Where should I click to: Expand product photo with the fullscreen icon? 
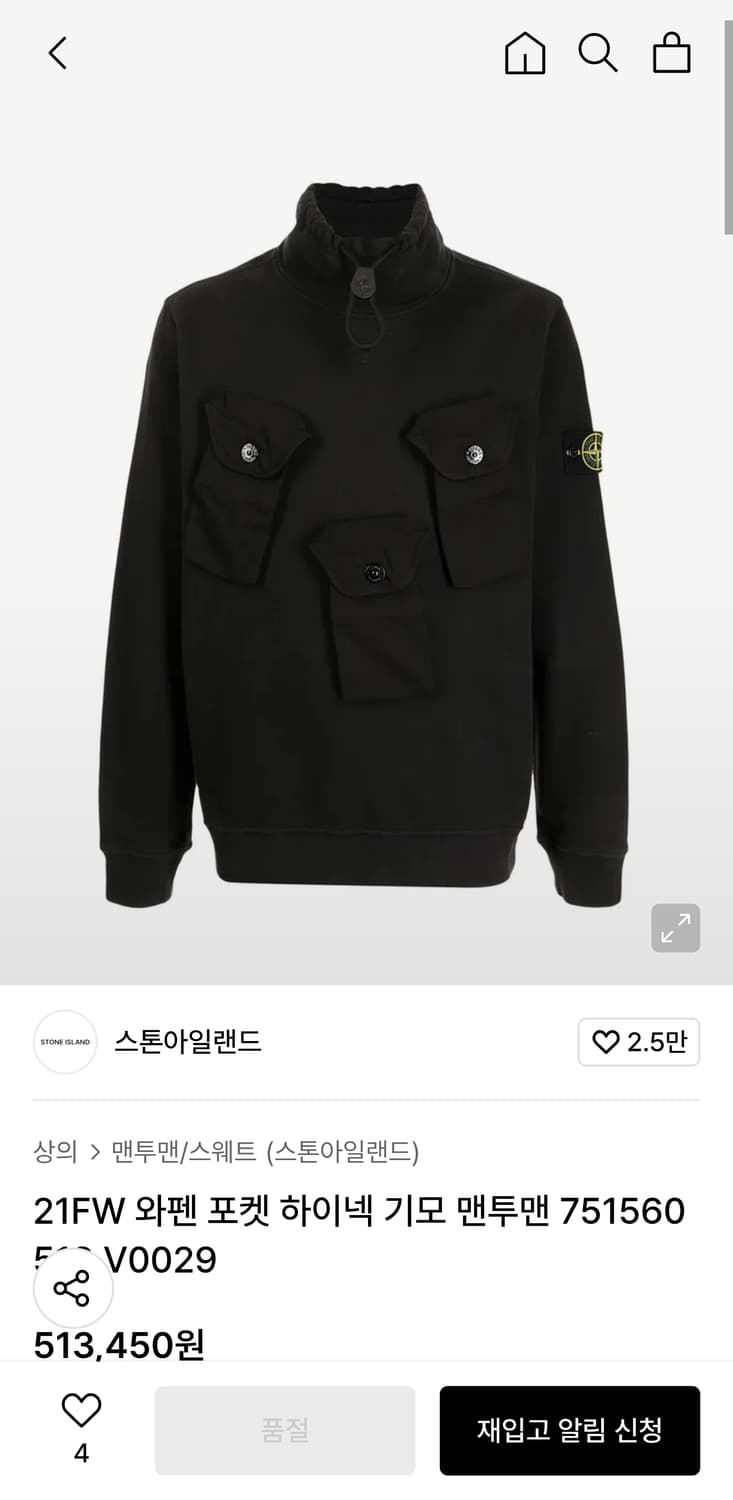[674, 929]
